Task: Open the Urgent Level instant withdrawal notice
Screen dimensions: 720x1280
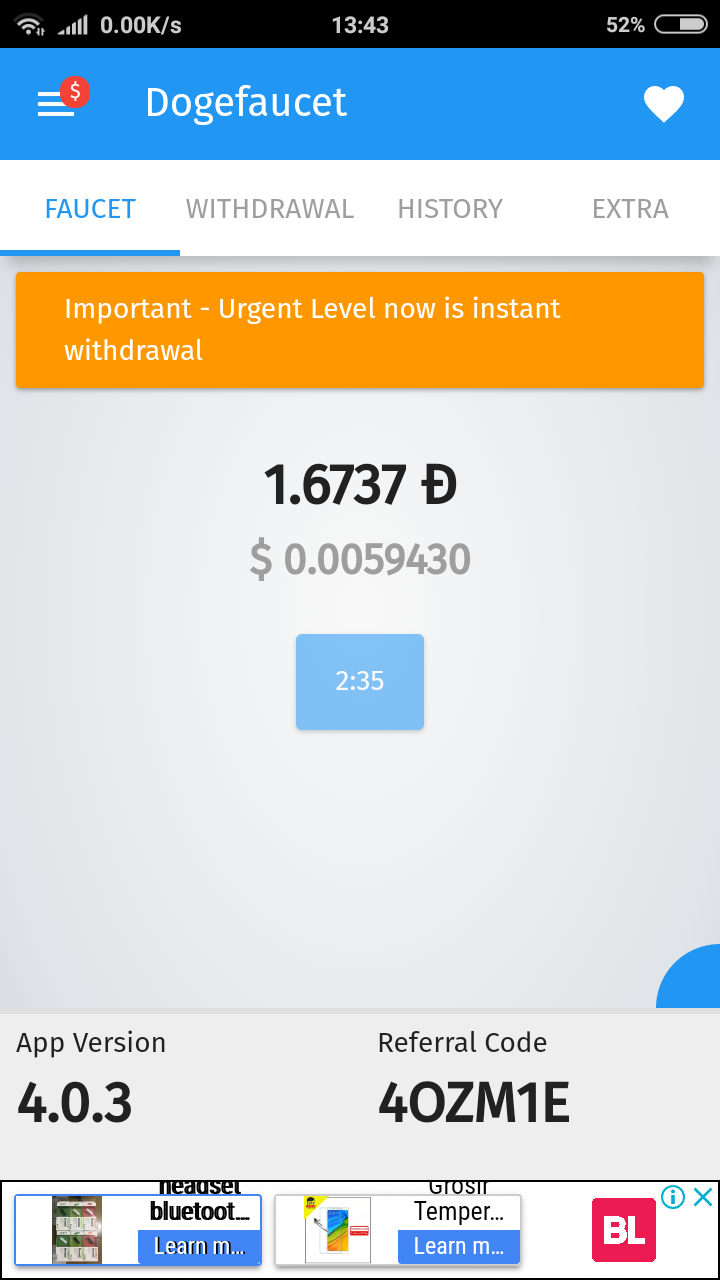Action: [x=360, y=329]
